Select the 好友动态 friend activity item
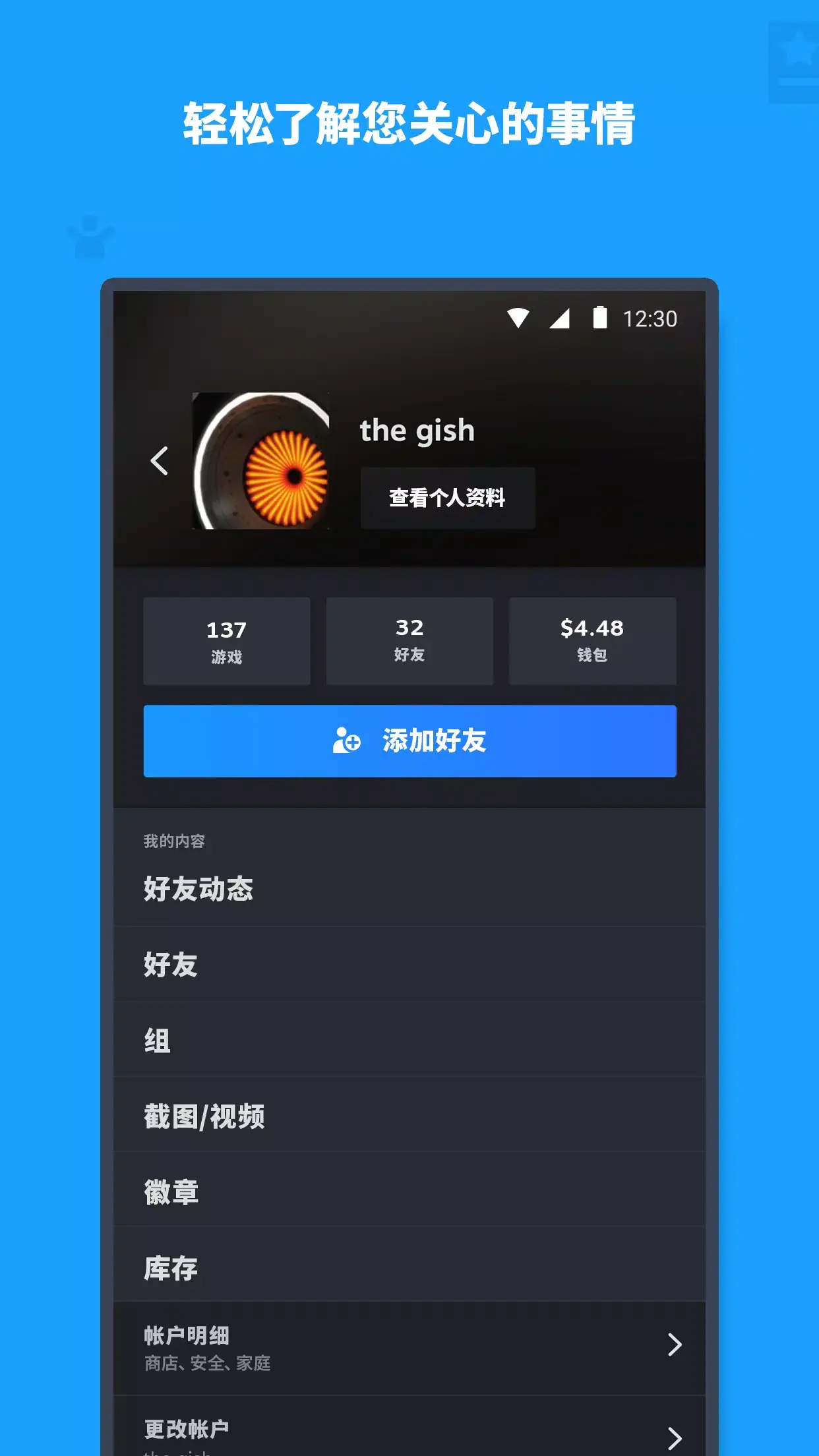819x1456 pixels. pyautogui.click(x=409, y=889)
